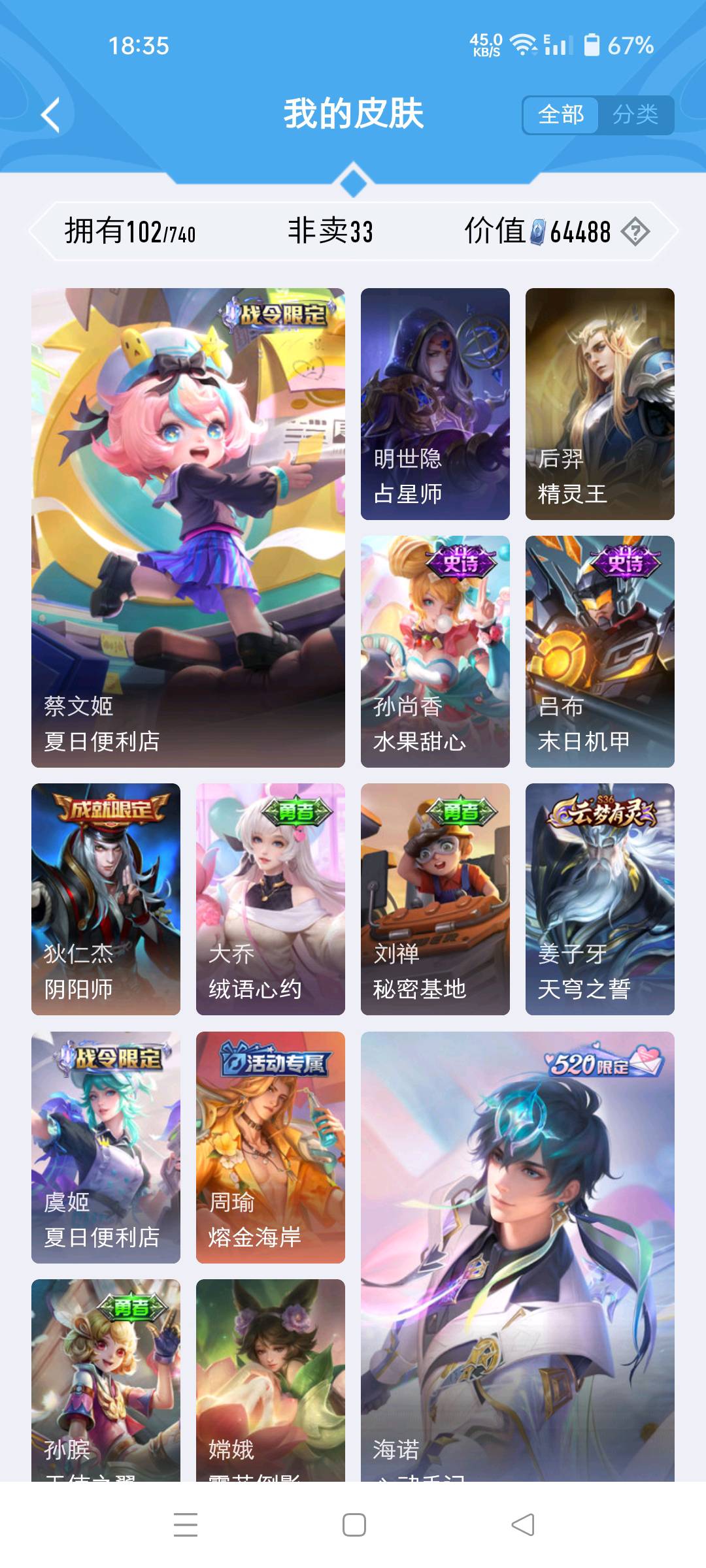View 吕布 末日机甲 skin
This screenshot has width=706, height=1568.
pos(599,651)
